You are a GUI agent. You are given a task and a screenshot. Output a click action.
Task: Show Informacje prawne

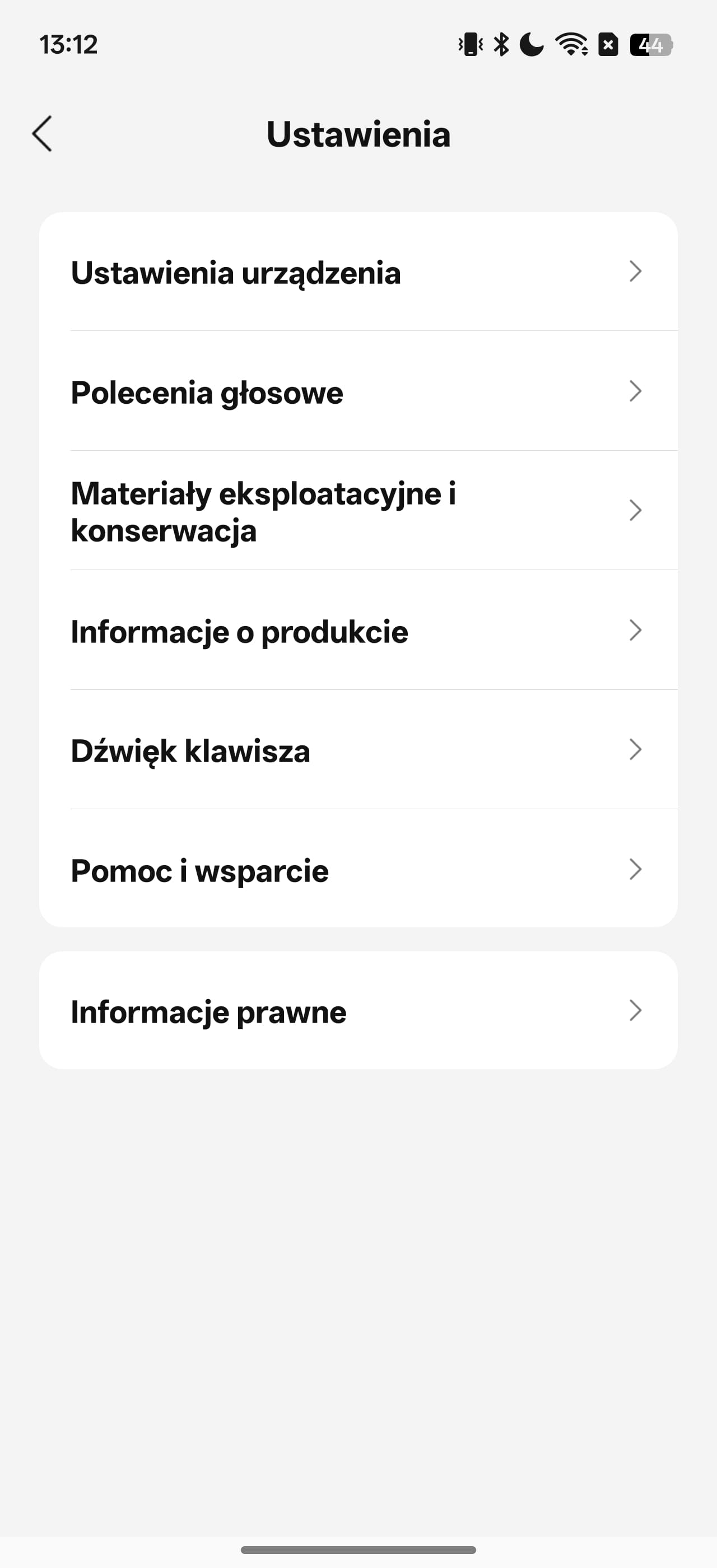pyautogui.click(x=358, y=1011)
